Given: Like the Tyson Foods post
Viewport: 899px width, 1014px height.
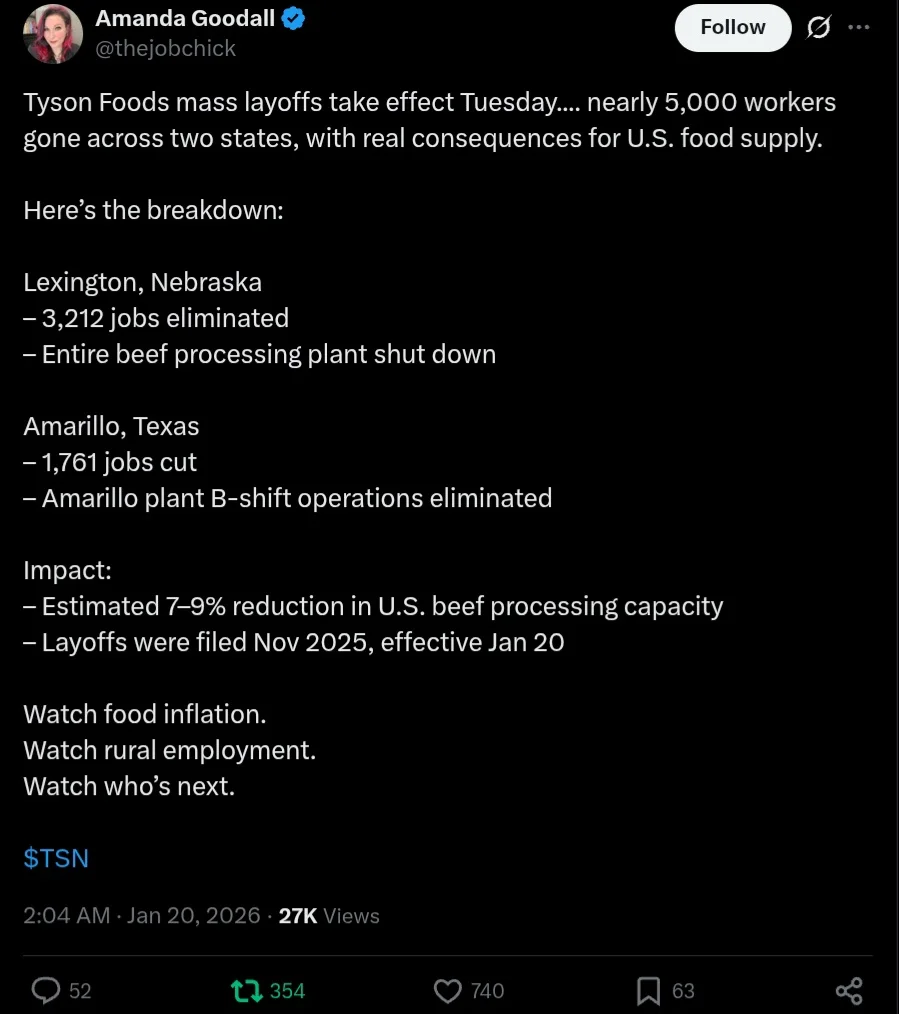Looking at the screenshot, I should pyautogui.click(x=448, y=990).
